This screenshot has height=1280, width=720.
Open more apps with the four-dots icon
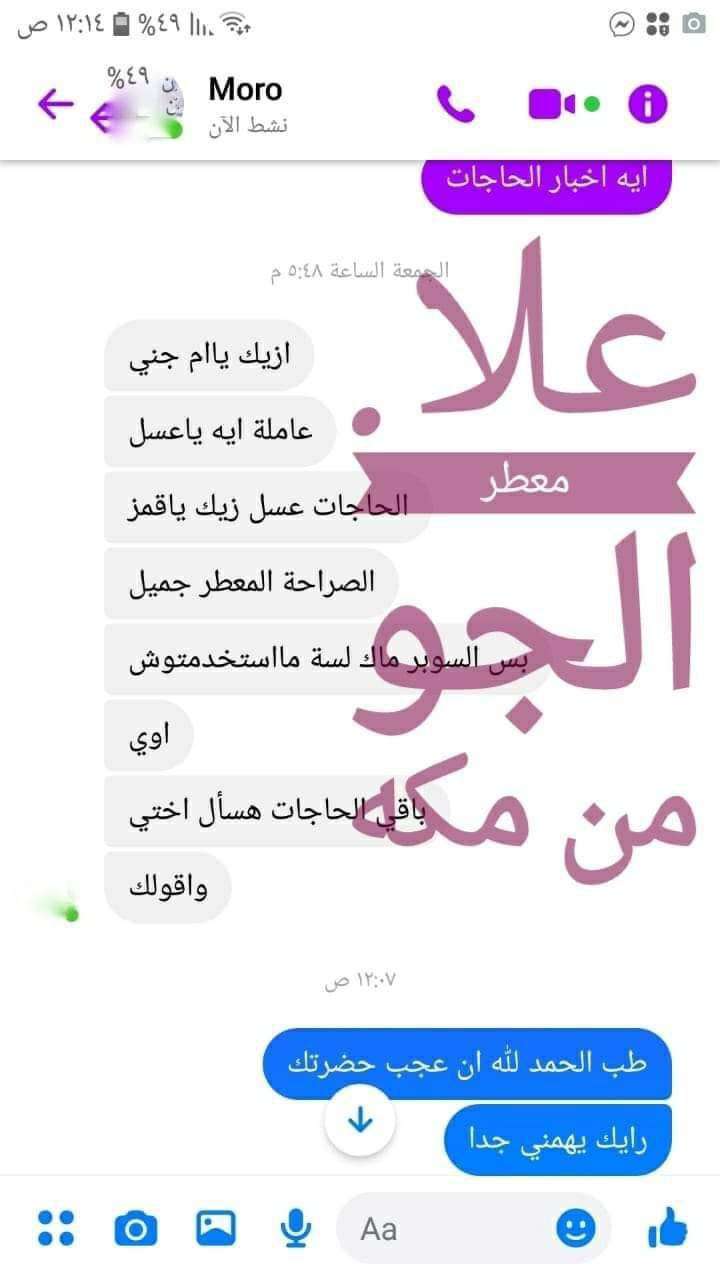coord(56,1228)
